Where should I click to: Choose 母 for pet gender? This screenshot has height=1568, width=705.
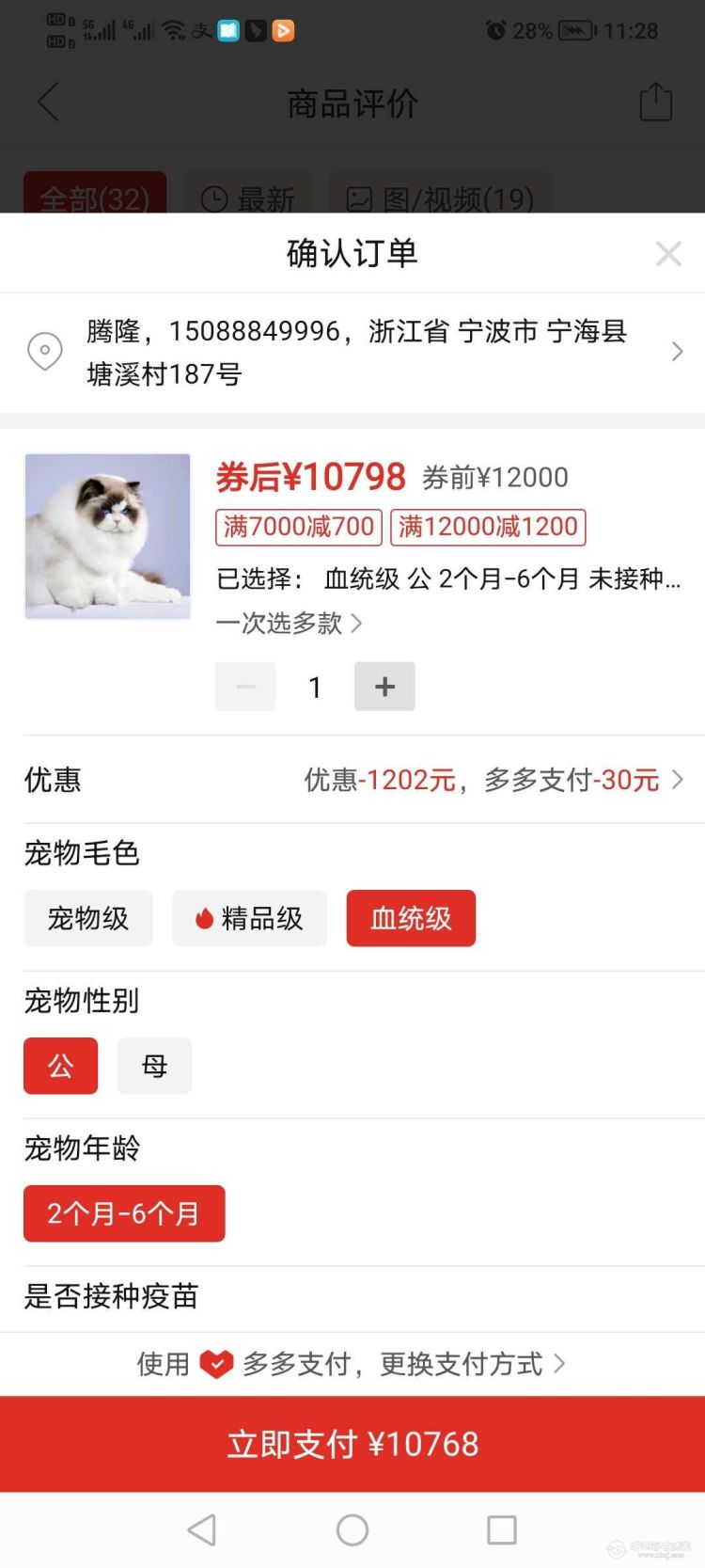click(154, 1066)
